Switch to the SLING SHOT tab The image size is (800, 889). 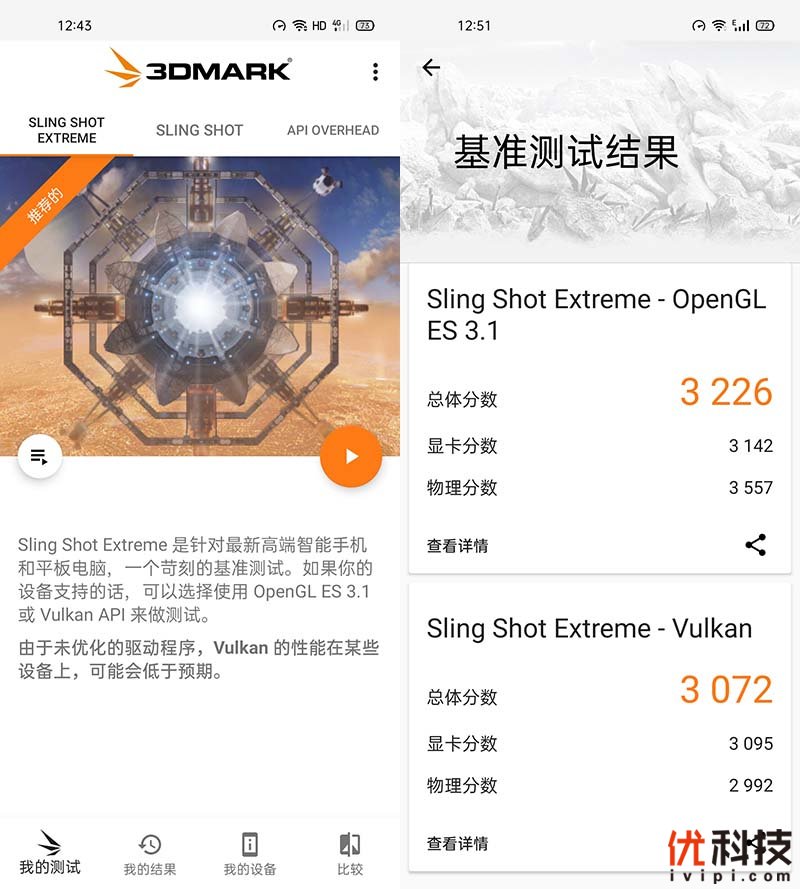point(199,130)
